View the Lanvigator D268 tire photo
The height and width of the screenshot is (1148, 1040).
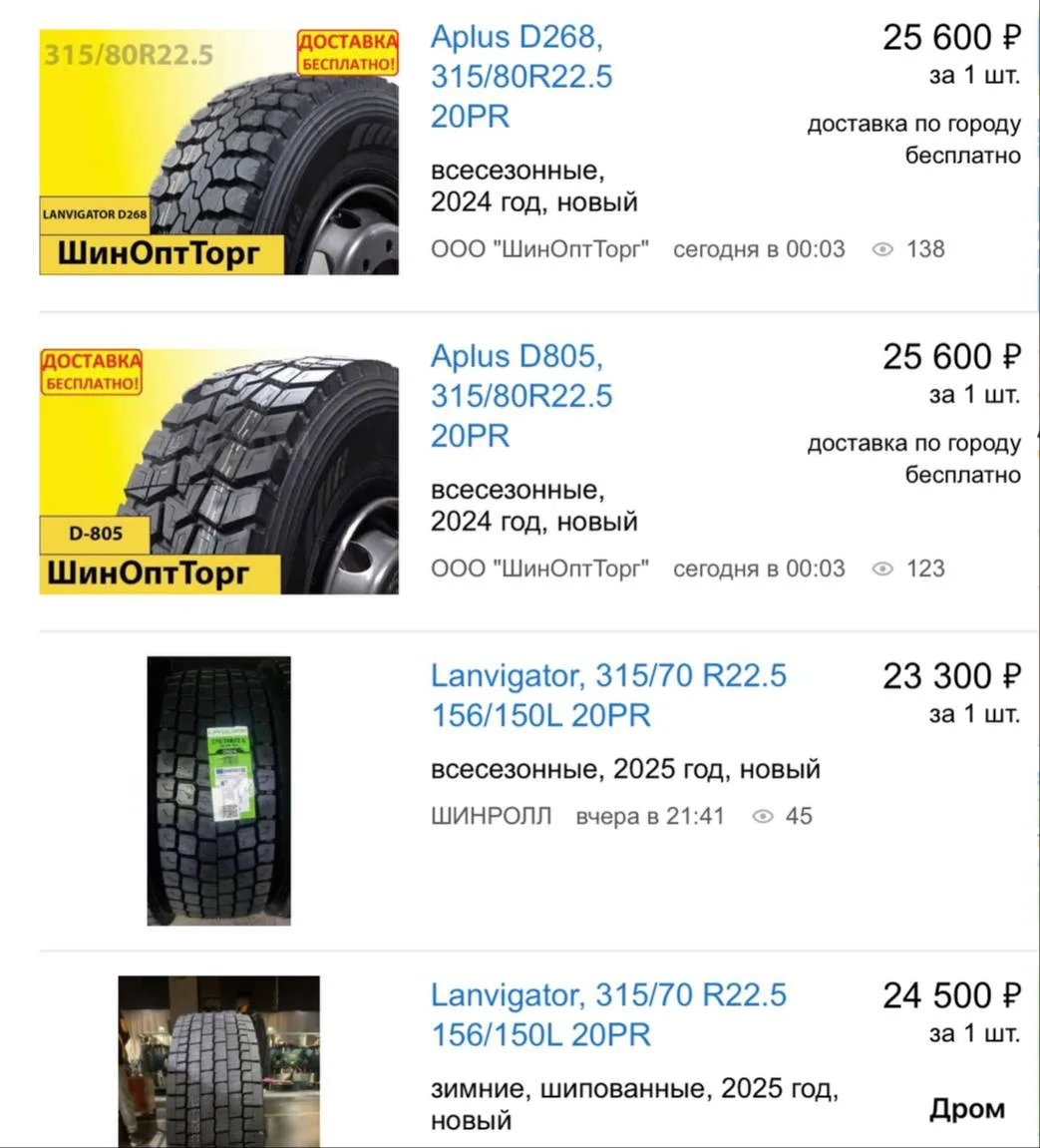click(x=218, y=152)
